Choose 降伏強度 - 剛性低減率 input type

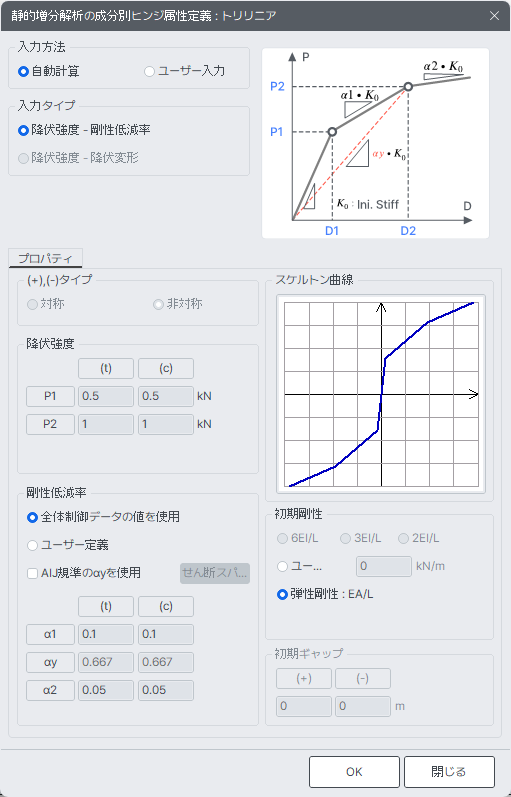(x=84, y=130)
